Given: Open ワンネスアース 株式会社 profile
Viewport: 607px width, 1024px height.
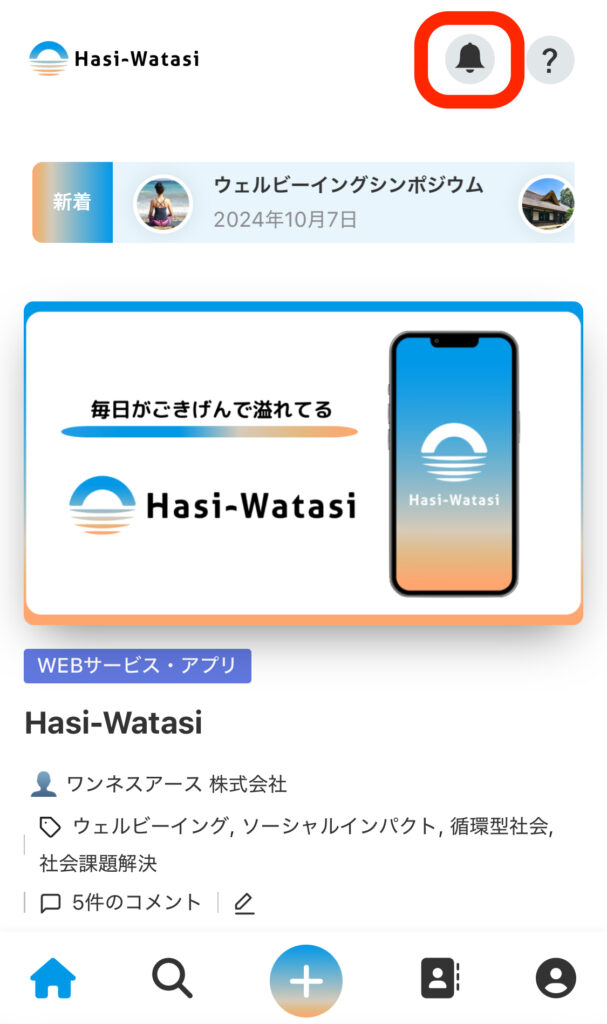Looking at the screenshot, I should (176, 784).
